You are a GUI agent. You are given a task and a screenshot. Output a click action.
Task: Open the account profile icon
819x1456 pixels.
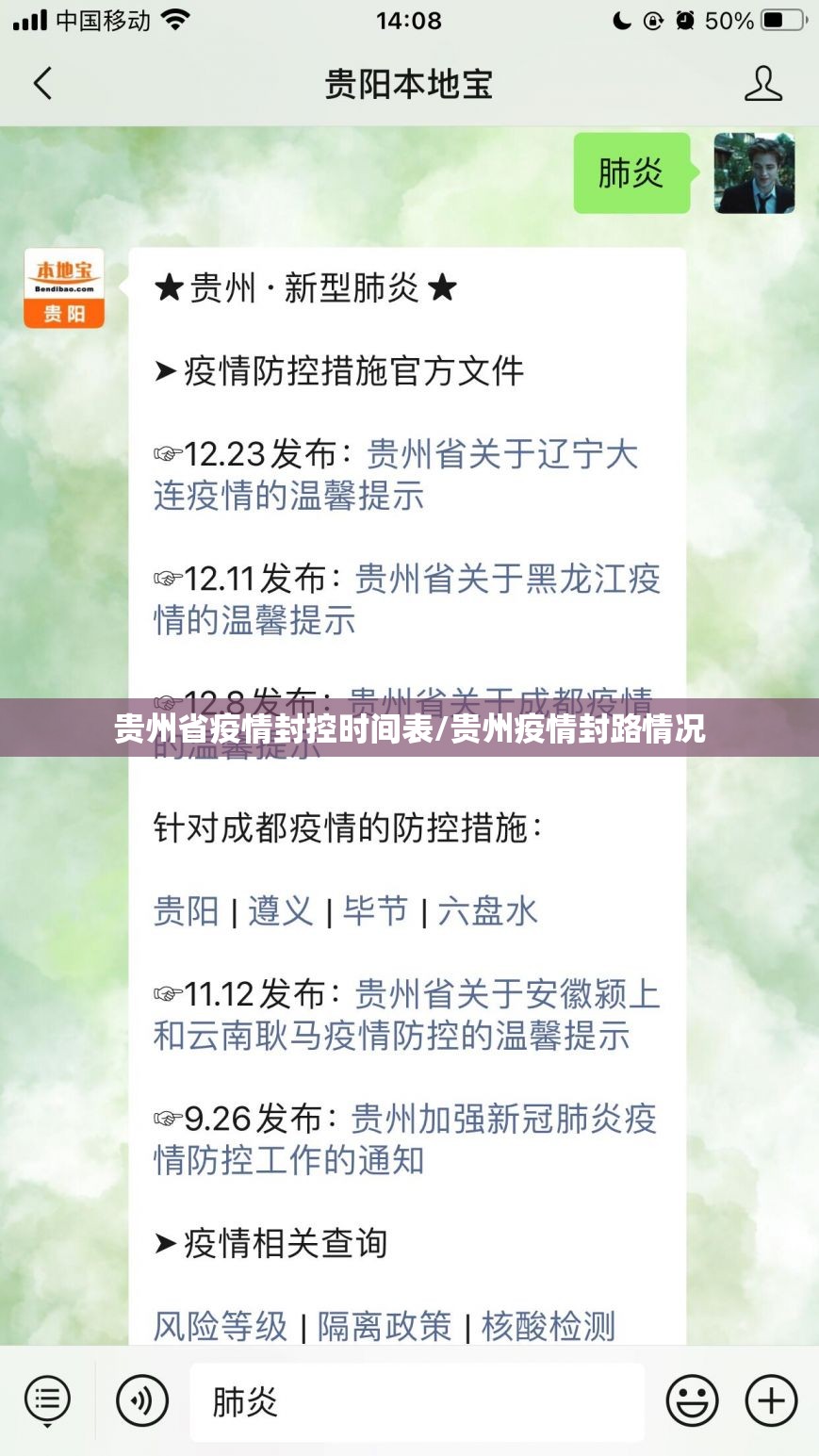click(x=762, y=84)
